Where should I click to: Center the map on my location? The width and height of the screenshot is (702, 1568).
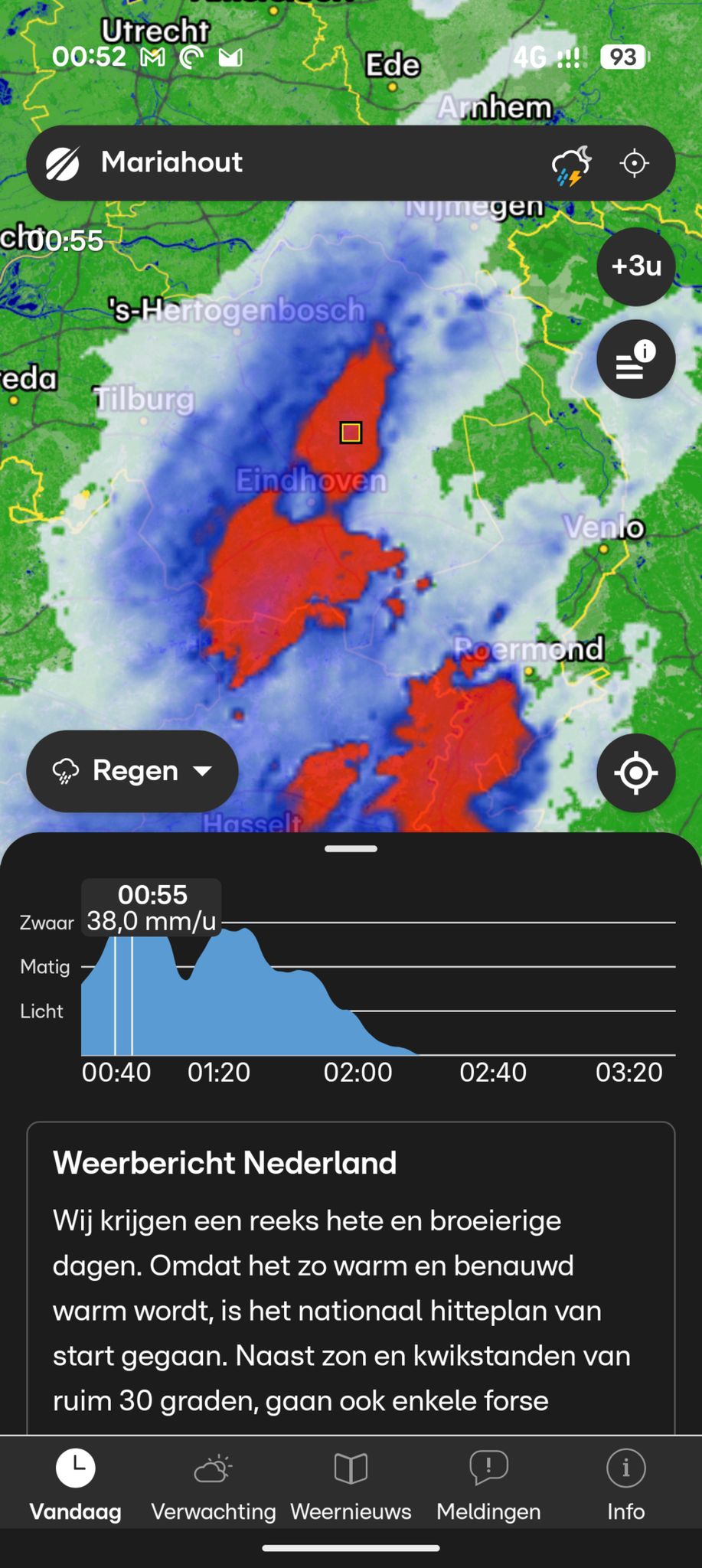tap(636, 773)
